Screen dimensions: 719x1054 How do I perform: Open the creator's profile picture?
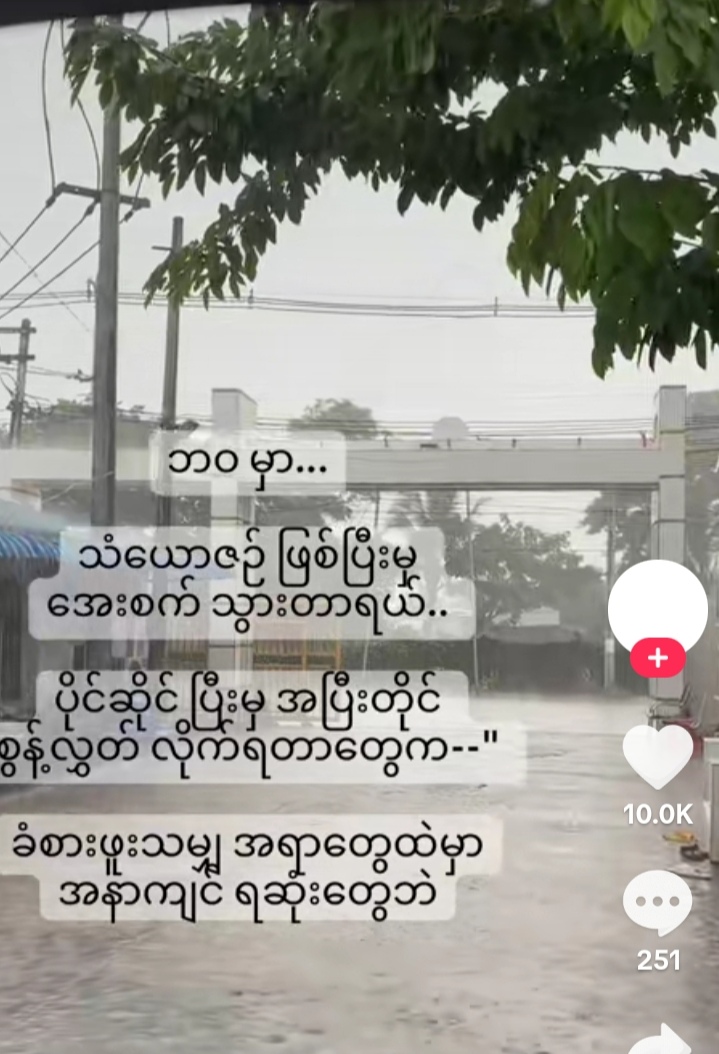658,604
